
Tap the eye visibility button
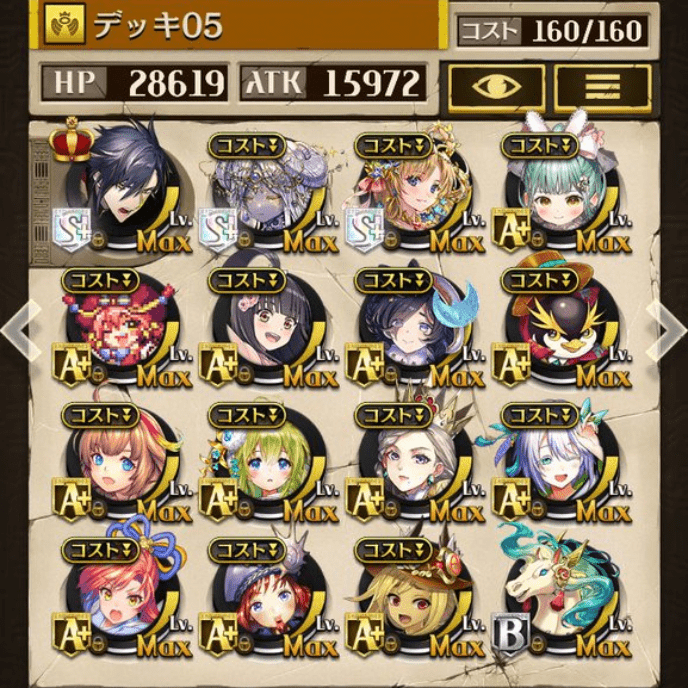point(496,88)
